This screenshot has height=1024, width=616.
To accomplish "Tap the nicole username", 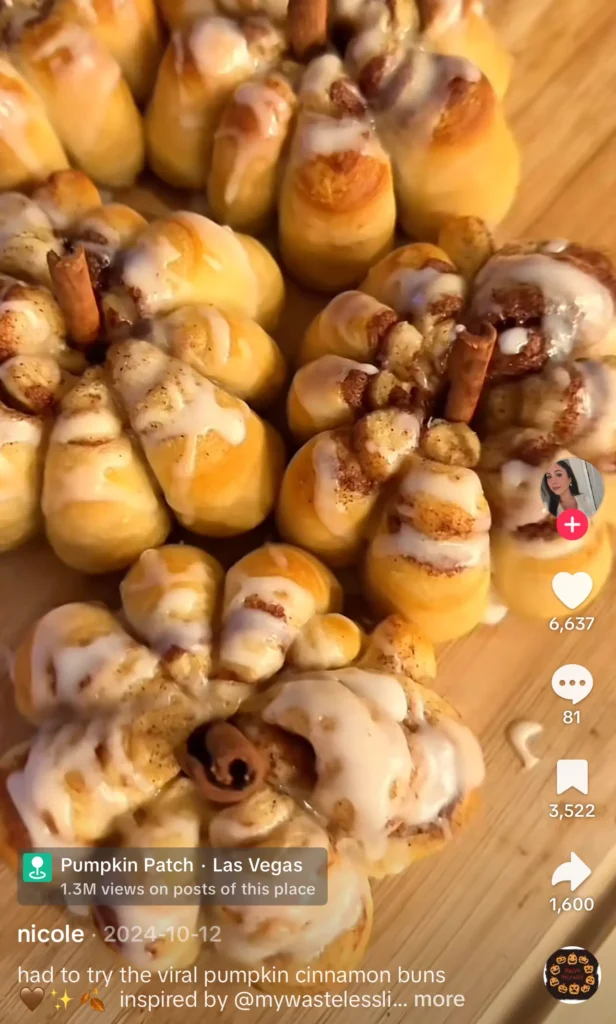I will coord(50,935).
